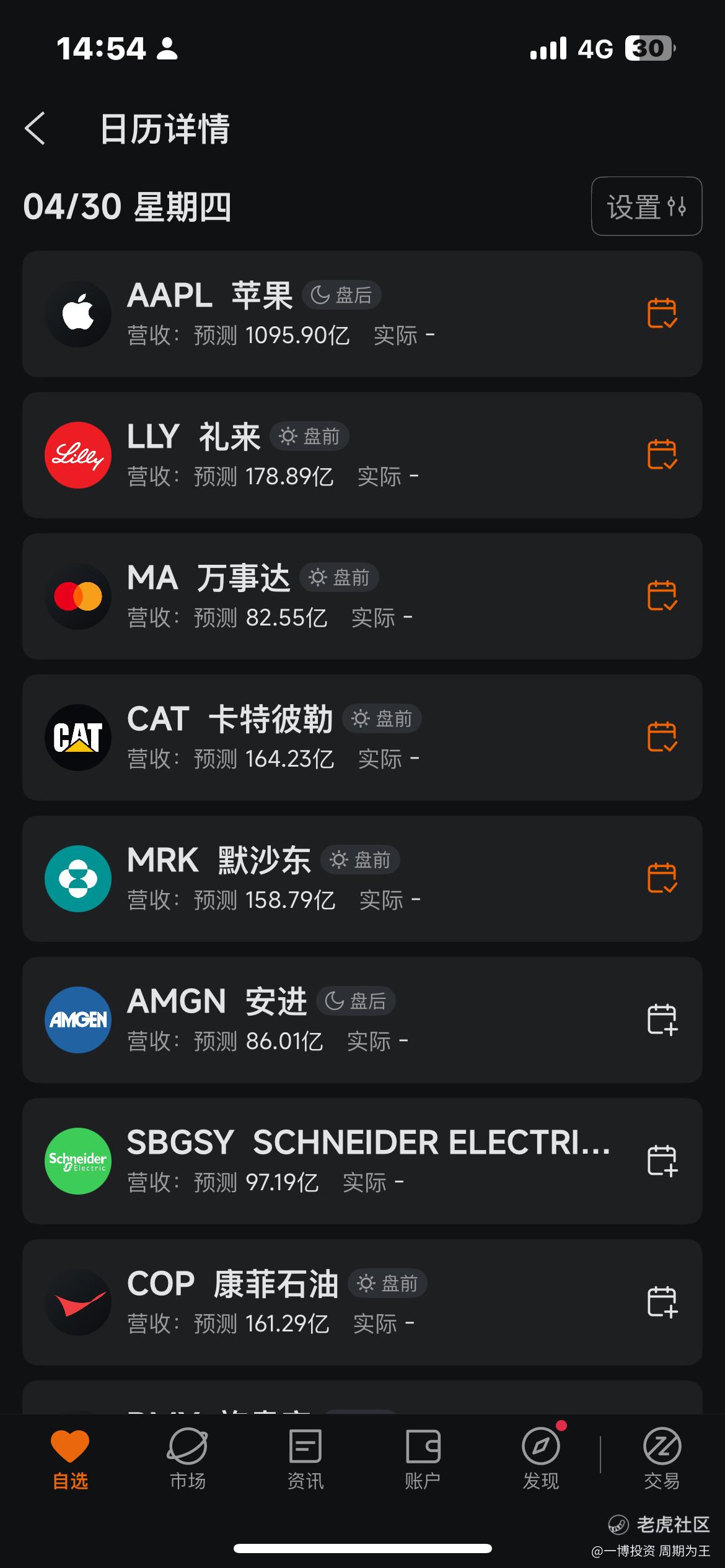The width and height of the screenshot is (725, 1568).
Task: Remove the calendar reminder for CAT 卡特彼勒
Action: point(662,737)
